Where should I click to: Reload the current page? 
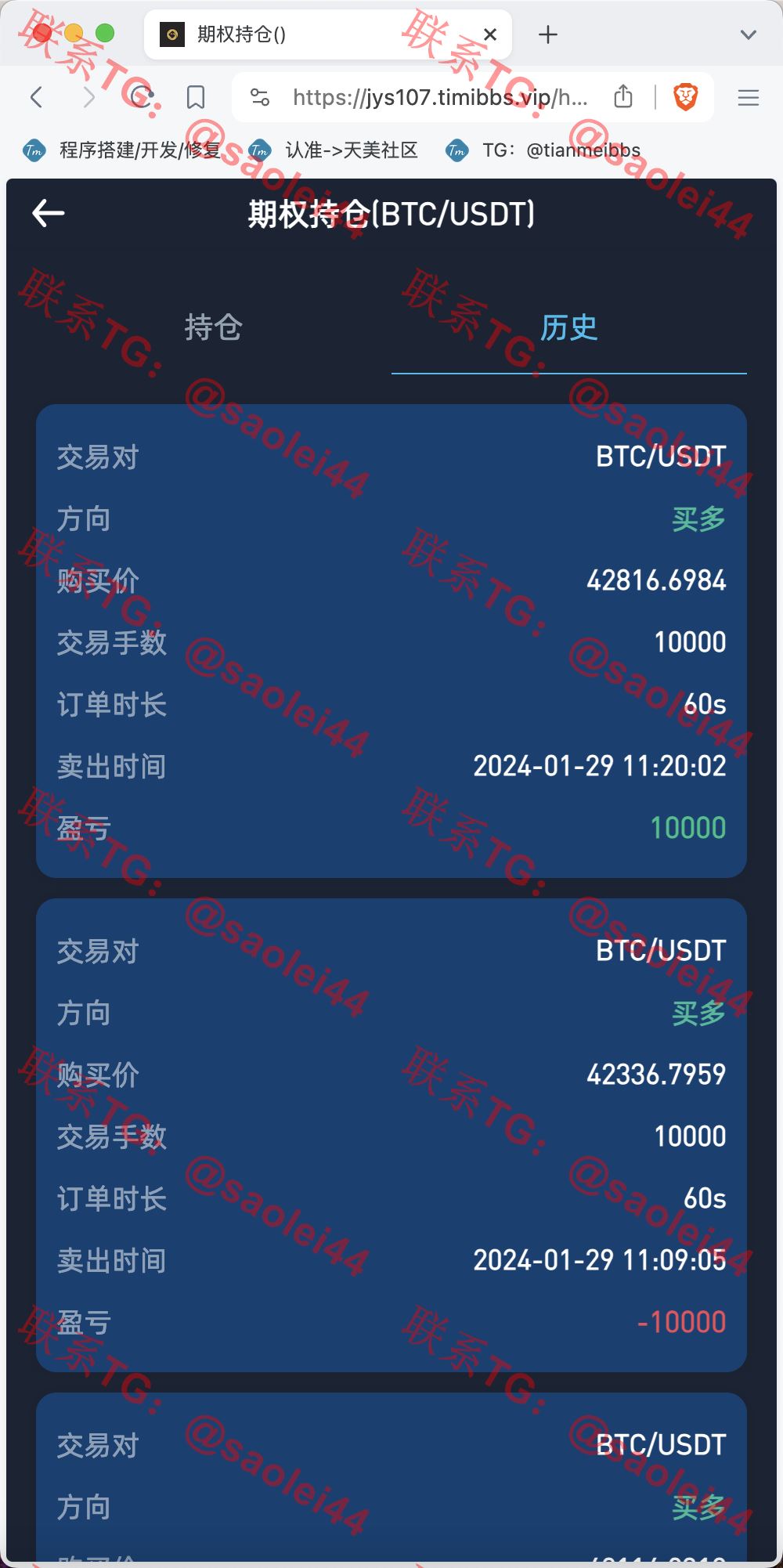pos(142,97)
